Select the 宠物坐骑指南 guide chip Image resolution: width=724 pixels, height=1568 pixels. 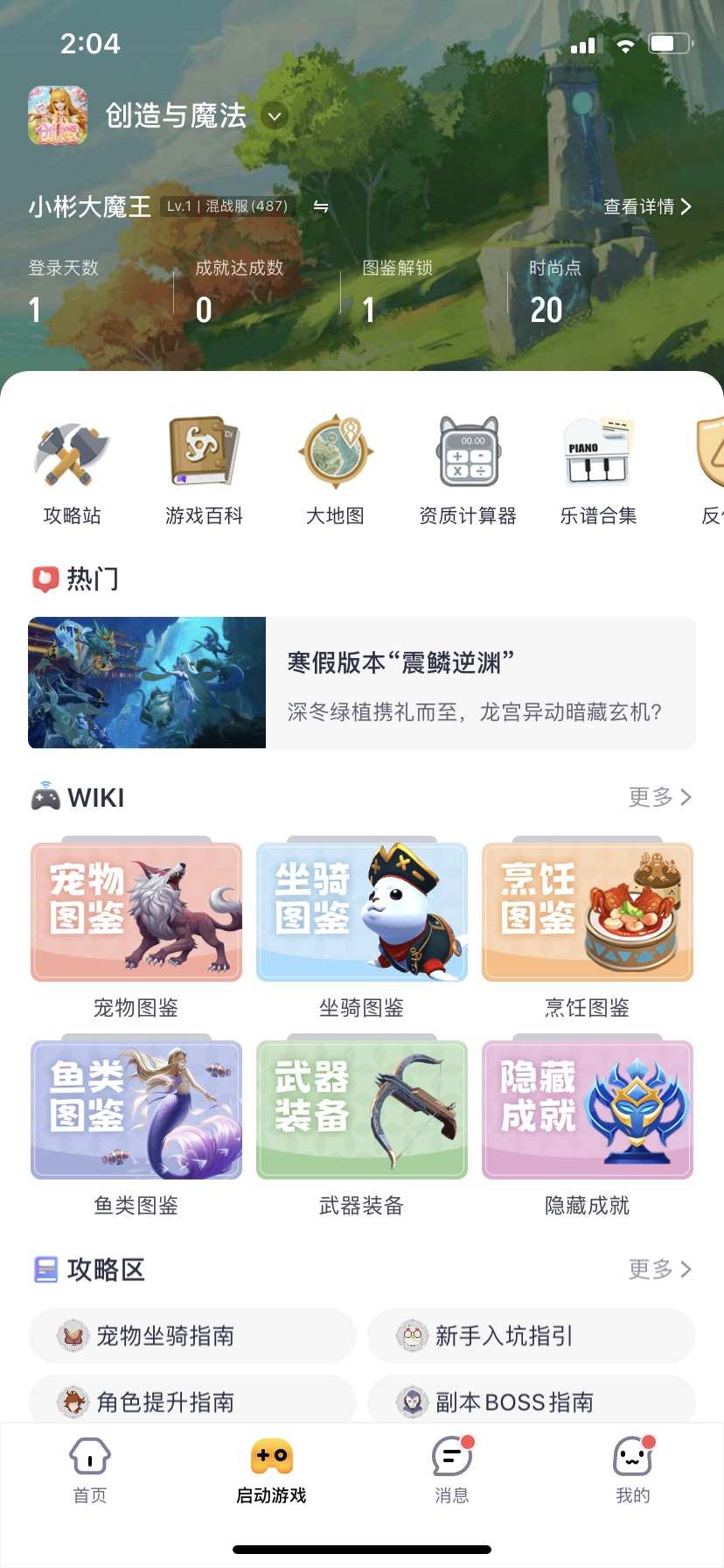(192, 1336)
